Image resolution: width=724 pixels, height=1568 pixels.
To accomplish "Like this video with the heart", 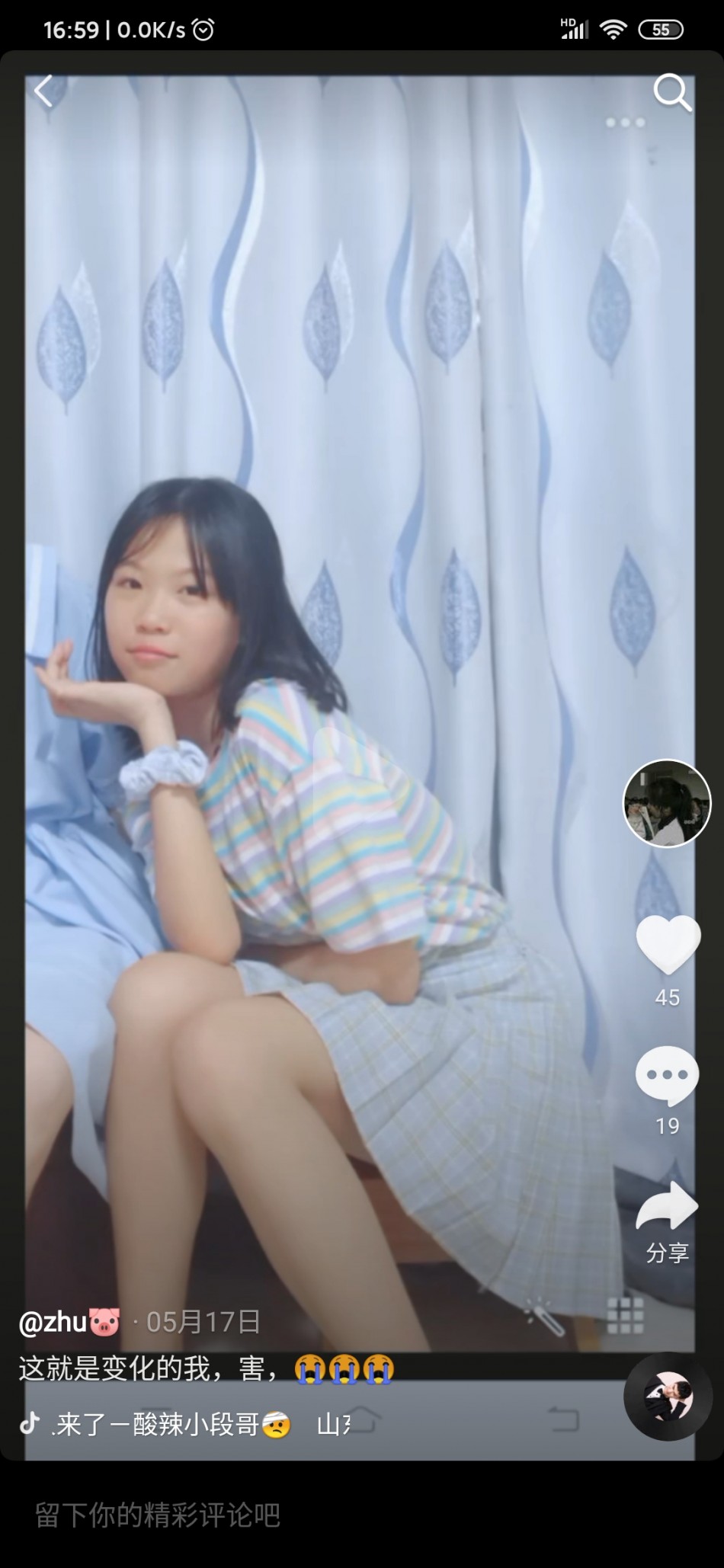I will tap(668, 945).
